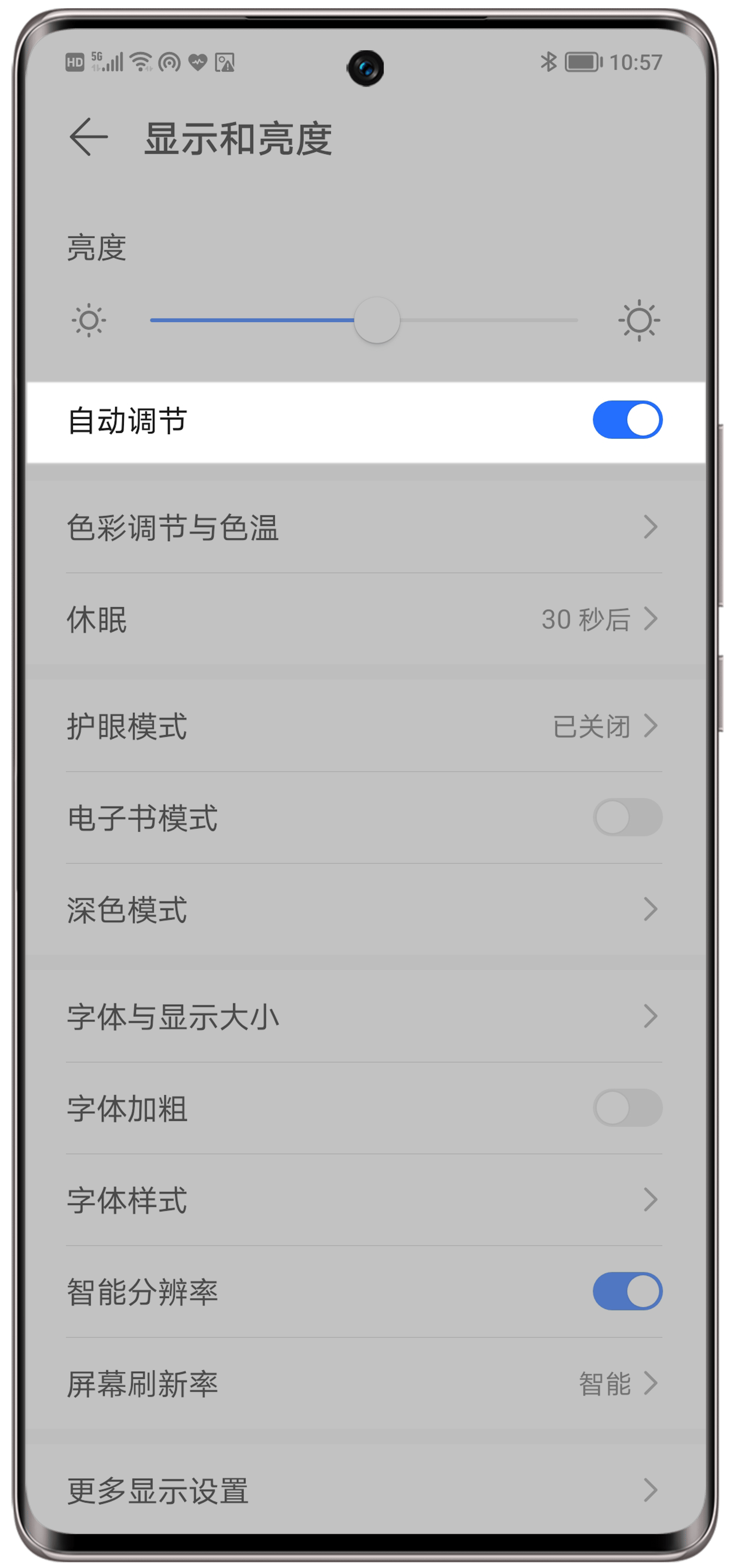Enable 电子书模式
This screenshot has height=1568, width=735.
[627, 817]
